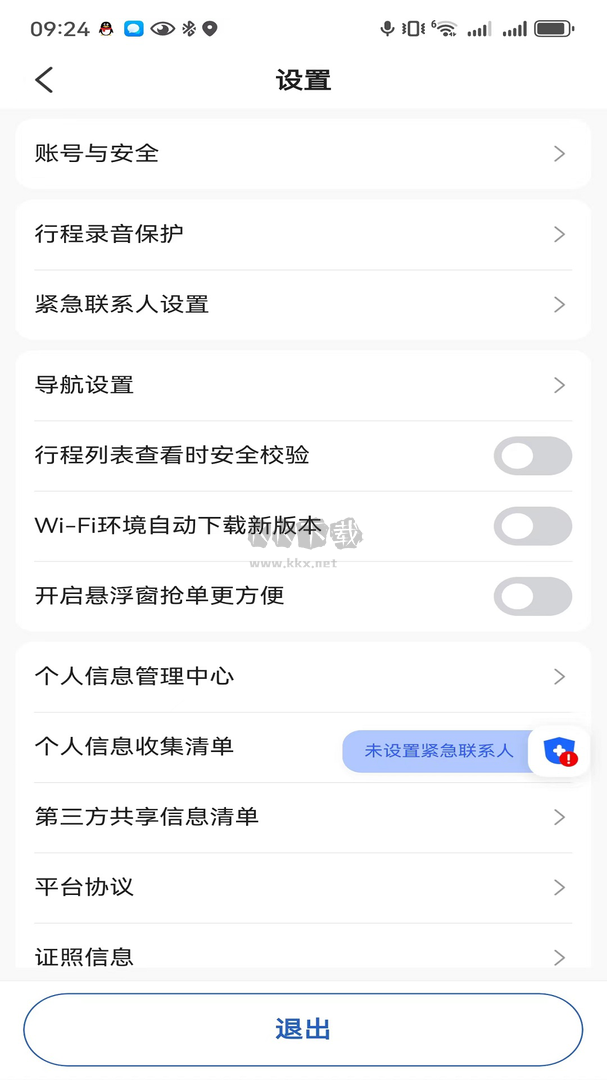Open 第三方共享信息清单
The width and height of the screenshot is (607, 1080).
tap(302, 817)
